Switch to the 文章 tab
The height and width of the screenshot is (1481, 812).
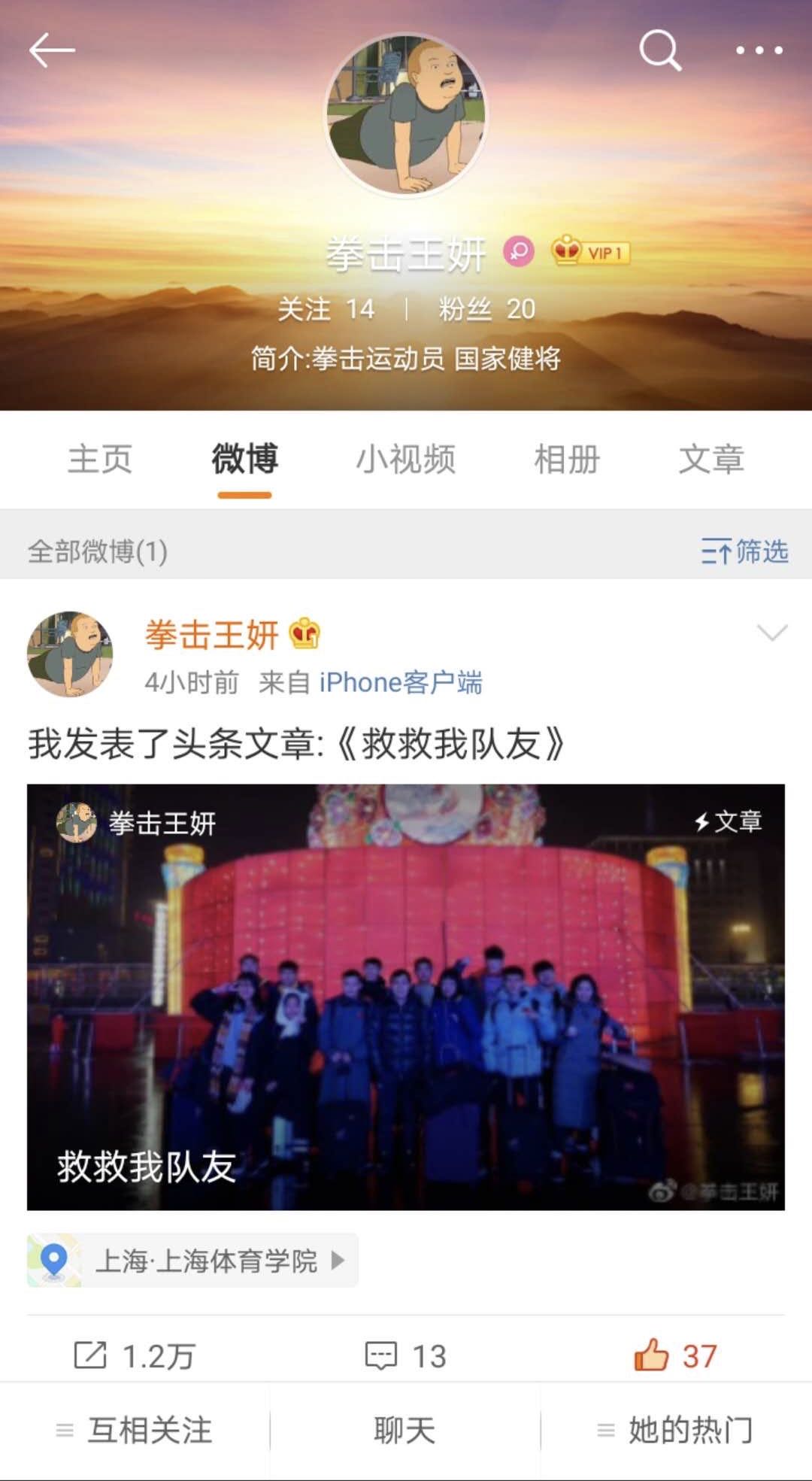pyautogui.click(x=711, y=459)
